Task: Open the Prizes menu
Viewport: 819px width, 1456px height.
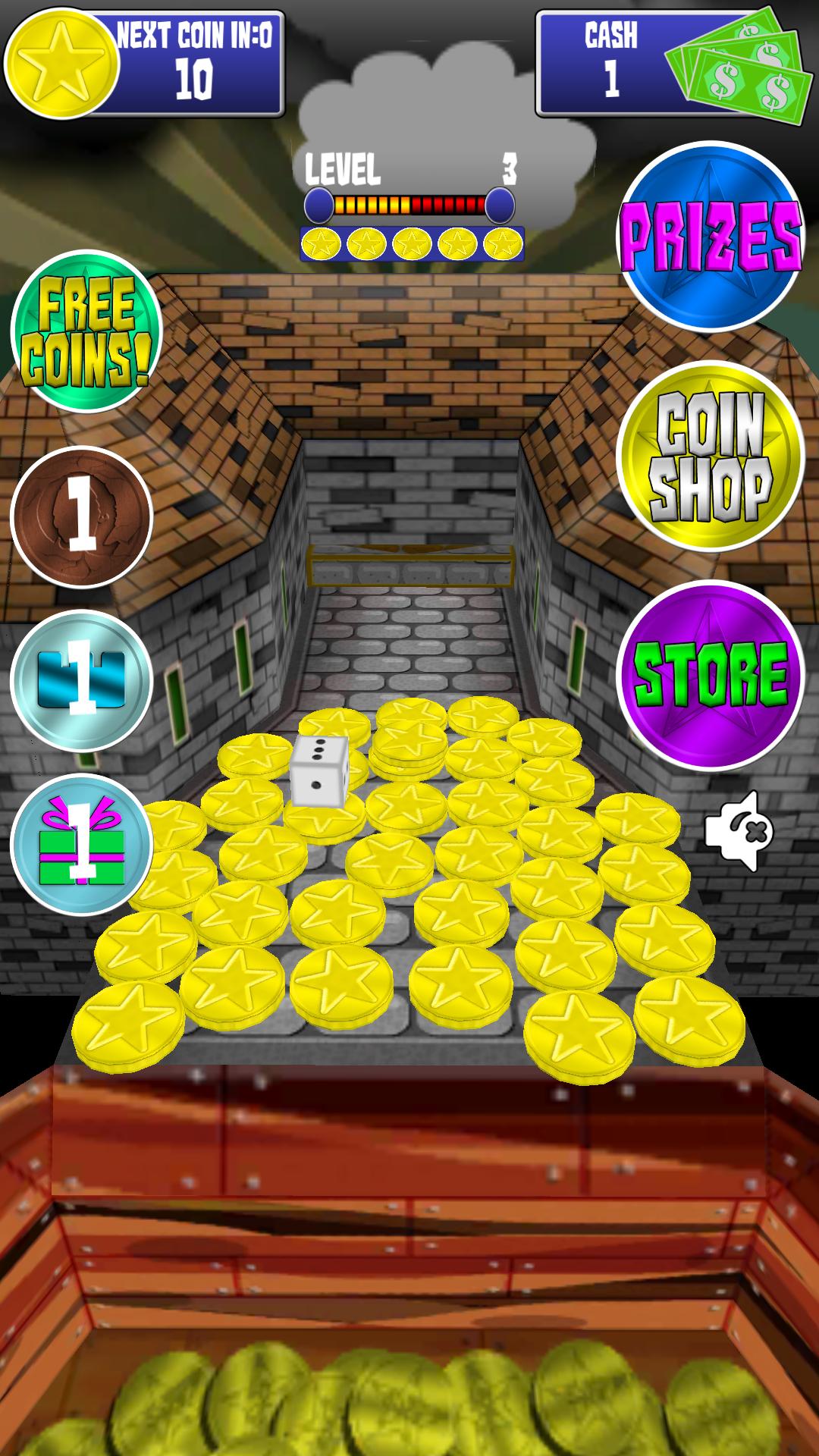Action: pyautogui.click(x=711, y=236)
